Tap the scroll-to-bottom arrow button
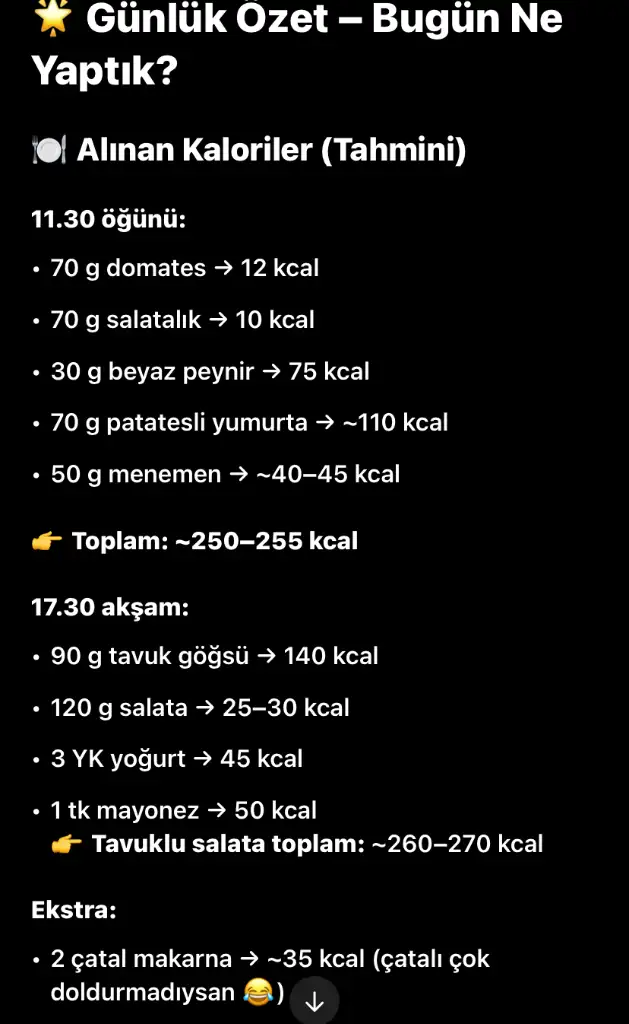The height and width of the screenshot is (1024, 629). coord(314,1001)
